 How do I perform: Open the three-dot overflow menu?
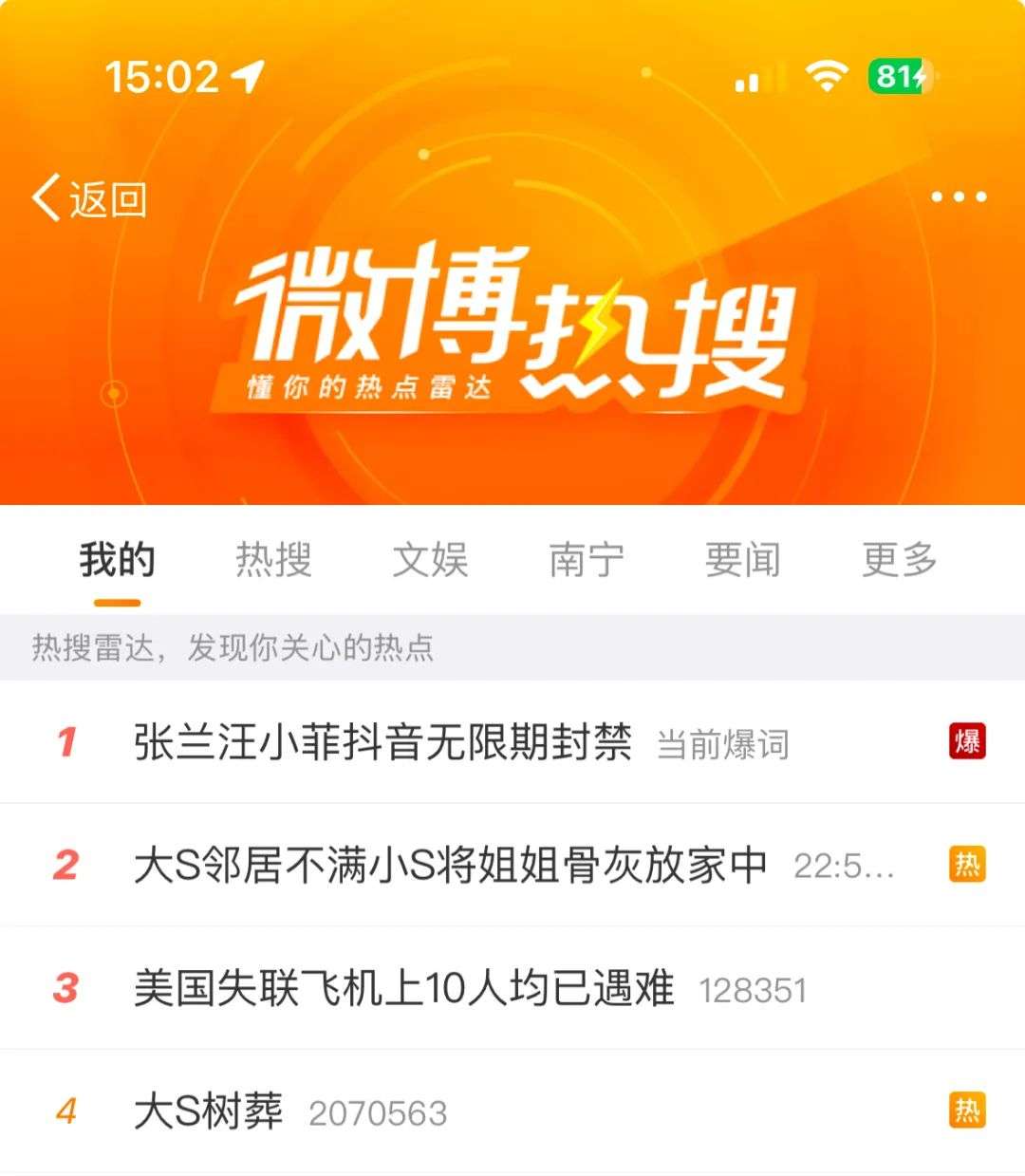[x=958, y=197]
